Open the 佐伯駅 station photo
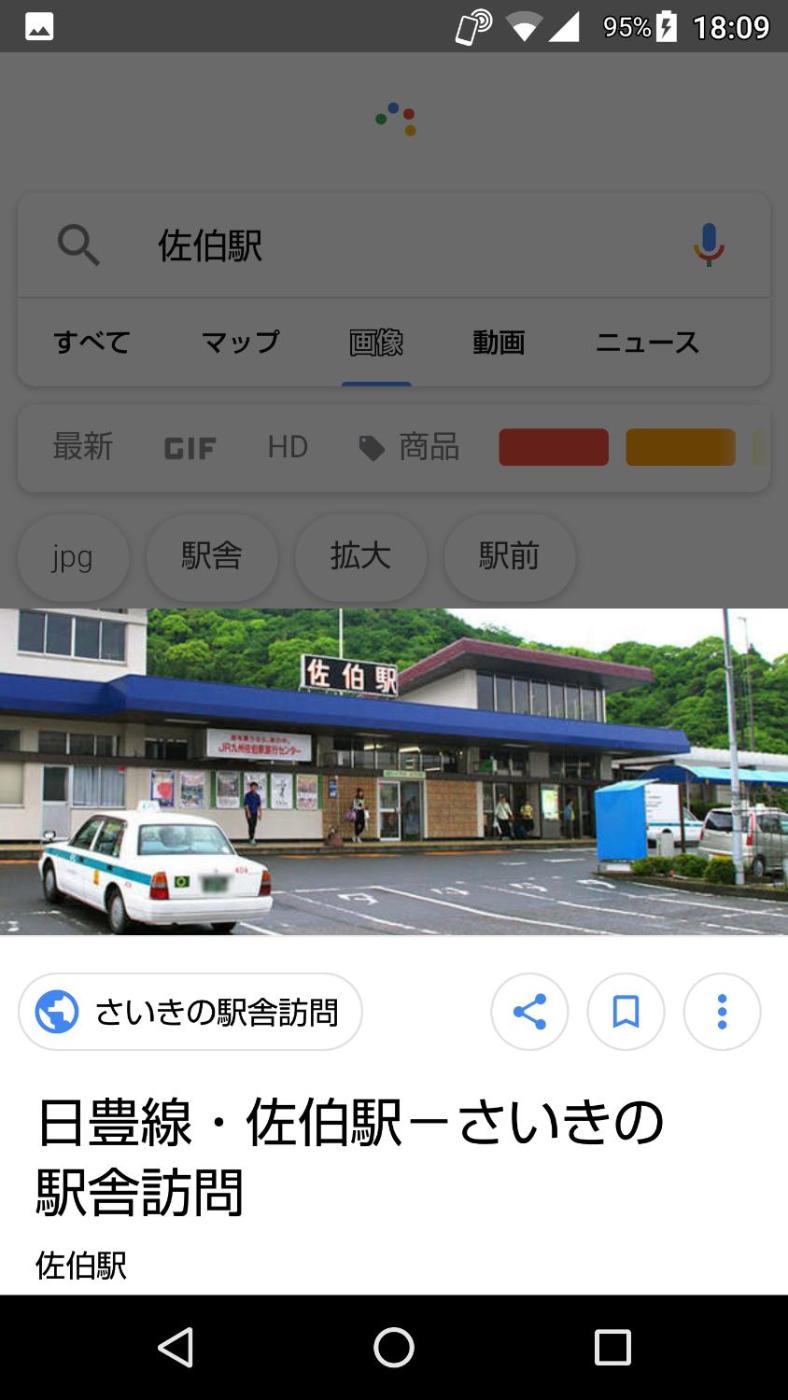The width and height of the screenshot is (788, 1400). click(x=394, y=771)
